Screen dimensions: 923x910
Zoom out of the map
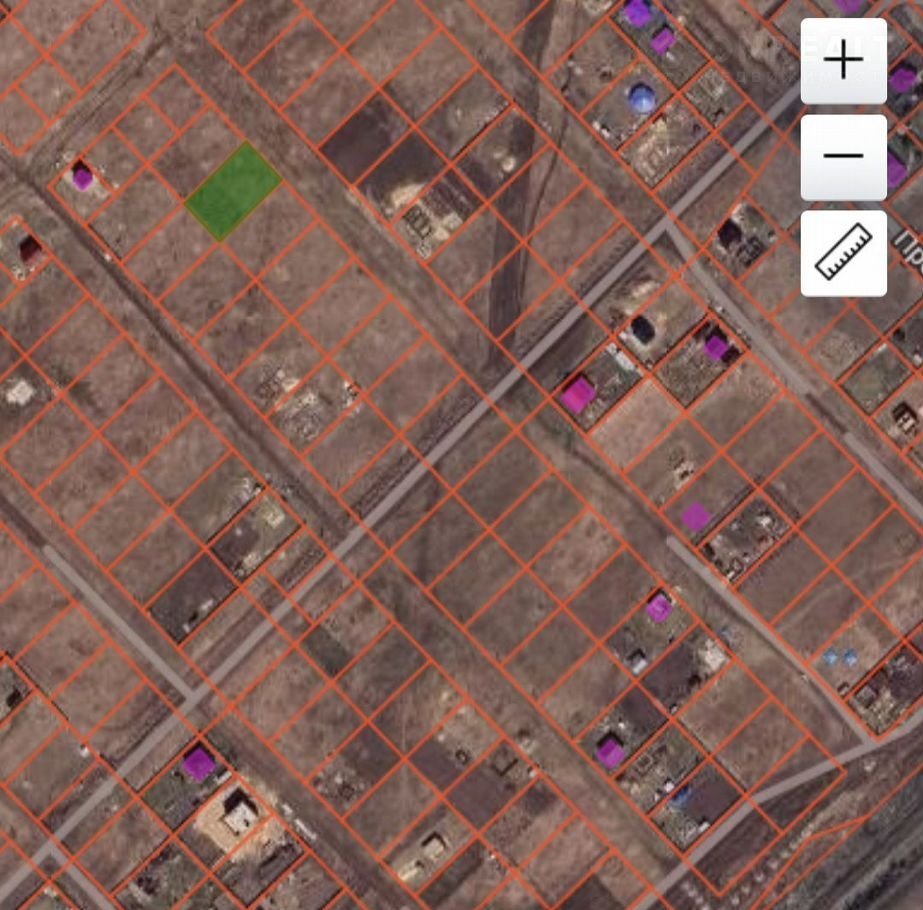pos(843,157)
